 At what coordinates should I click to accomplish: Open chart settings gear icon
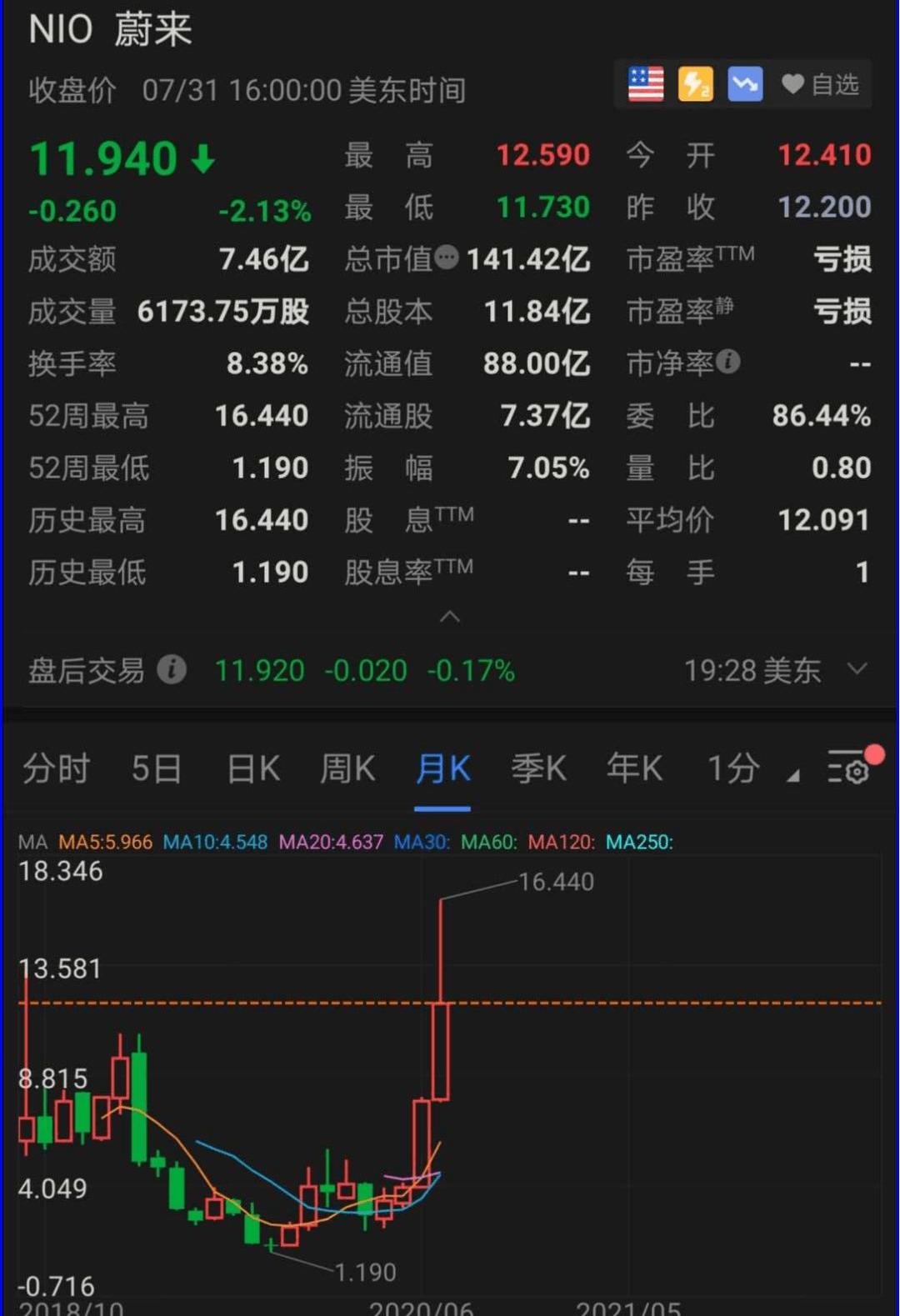point(850,768)
